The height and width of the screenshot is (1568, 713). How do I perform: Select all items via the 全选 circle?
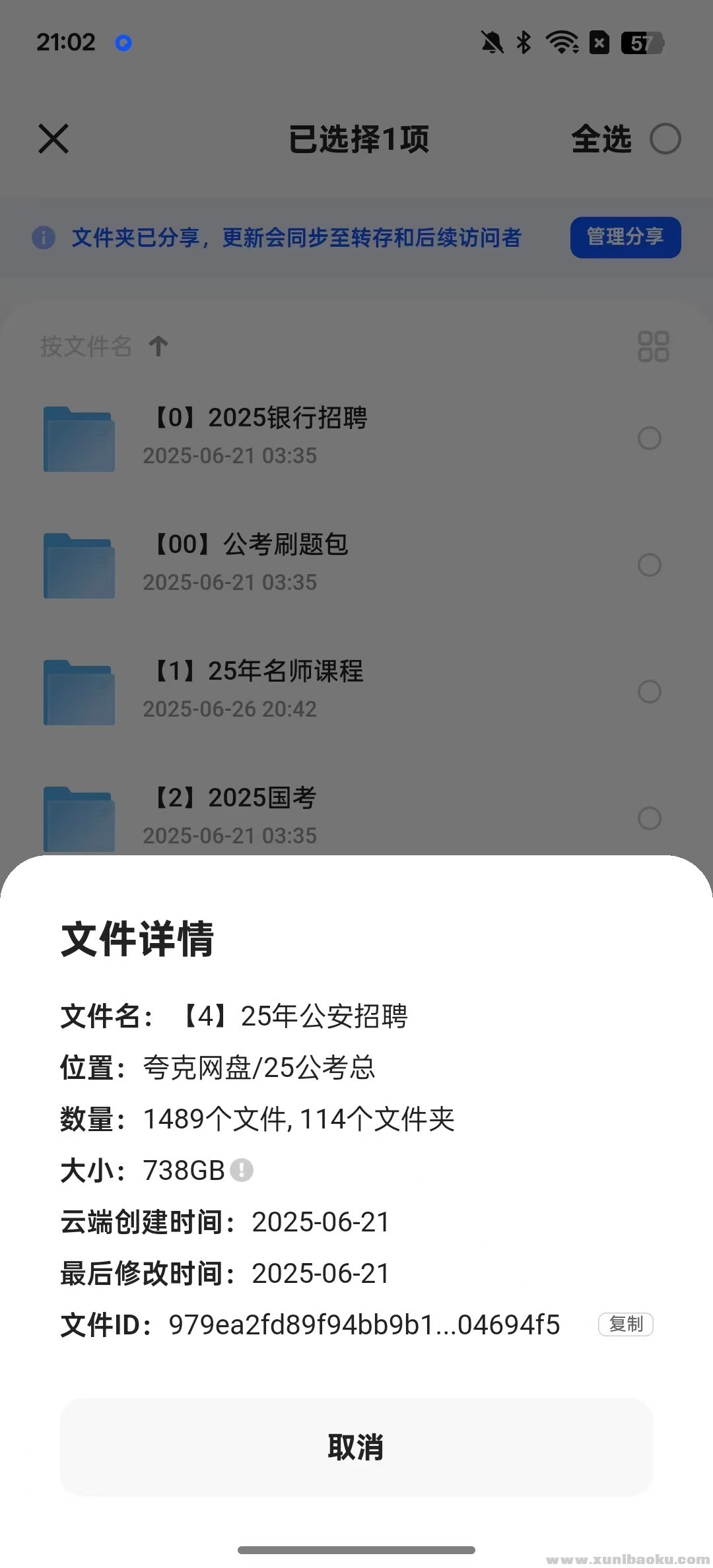click(667, 139)
